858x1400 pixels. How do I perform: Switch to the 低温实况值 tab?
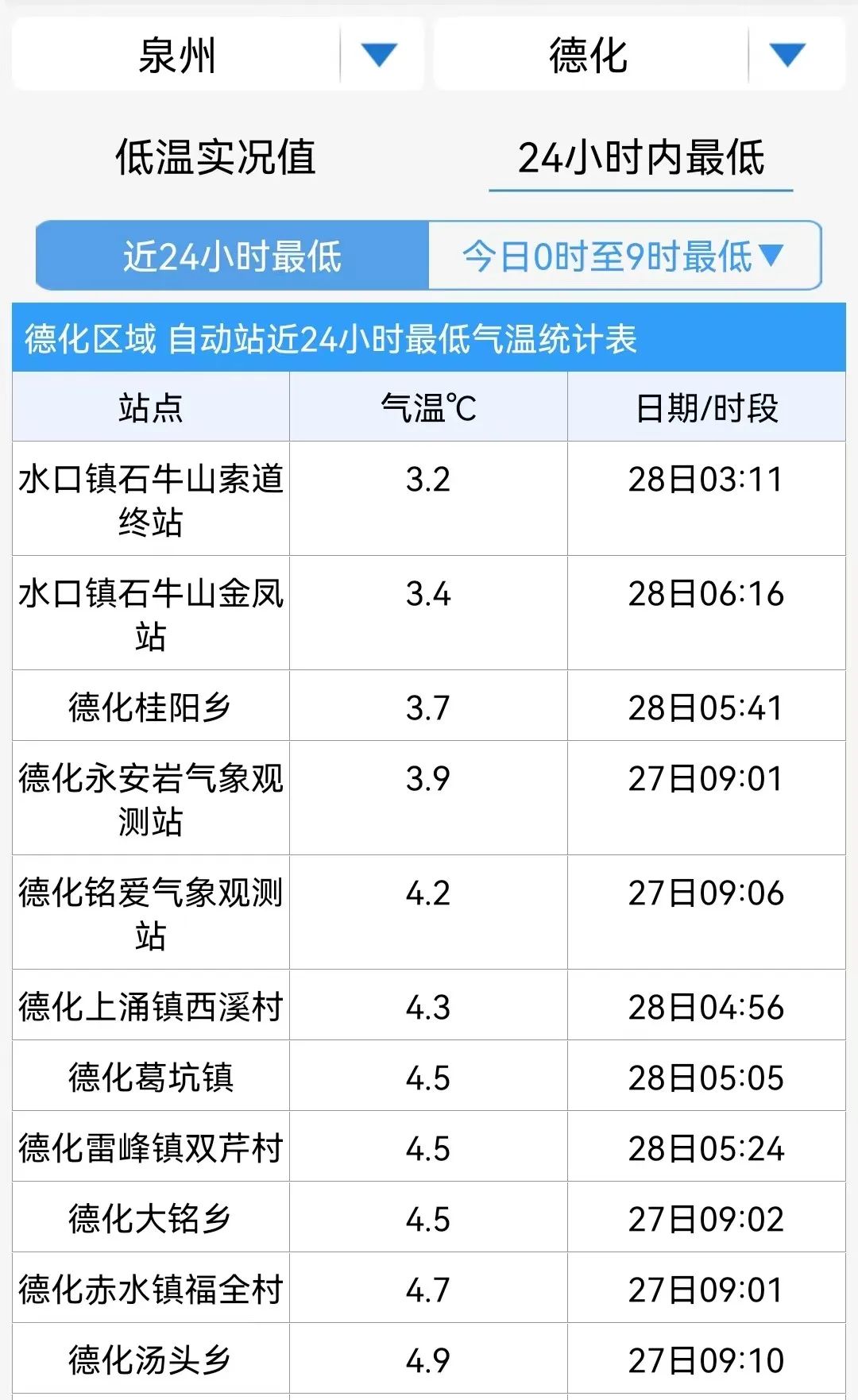pyautogui.click(x=215, y=156)
